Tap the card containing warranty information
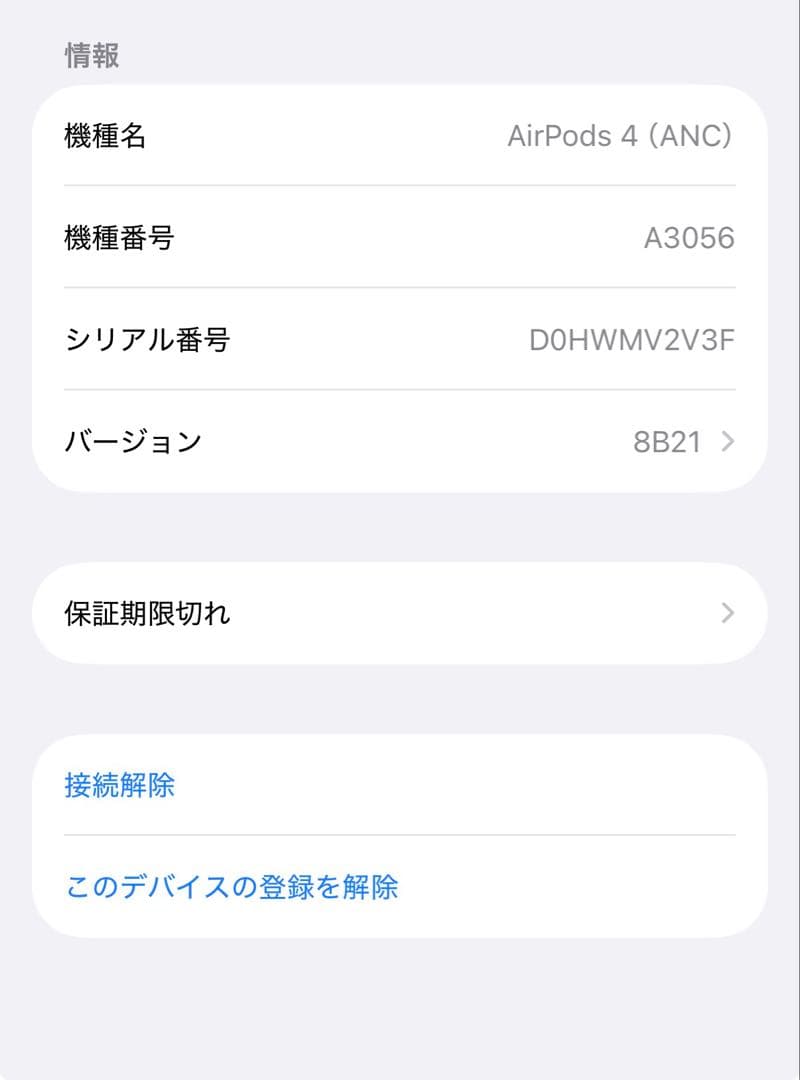 [x=400, y=612]
